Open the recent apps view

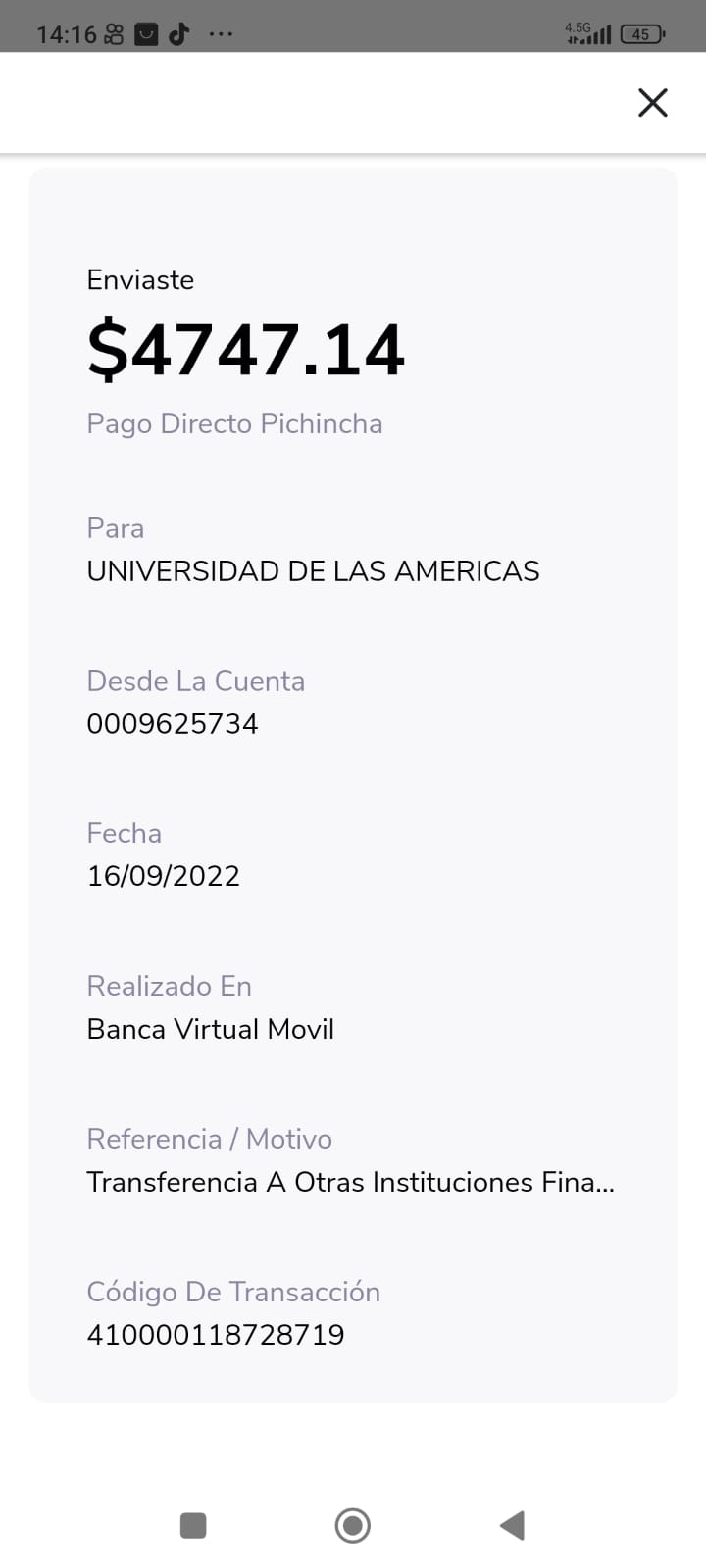tap(193, 1525)
